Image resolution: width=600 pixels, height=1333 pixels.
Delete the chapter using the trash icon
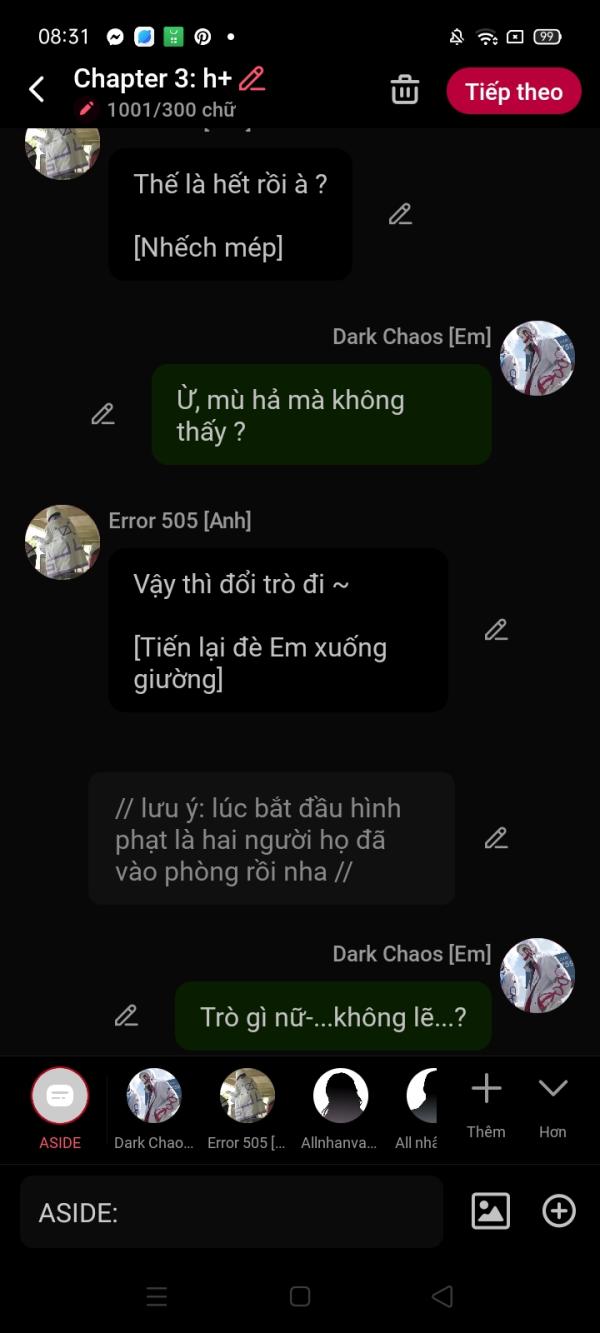click(405, 90)
